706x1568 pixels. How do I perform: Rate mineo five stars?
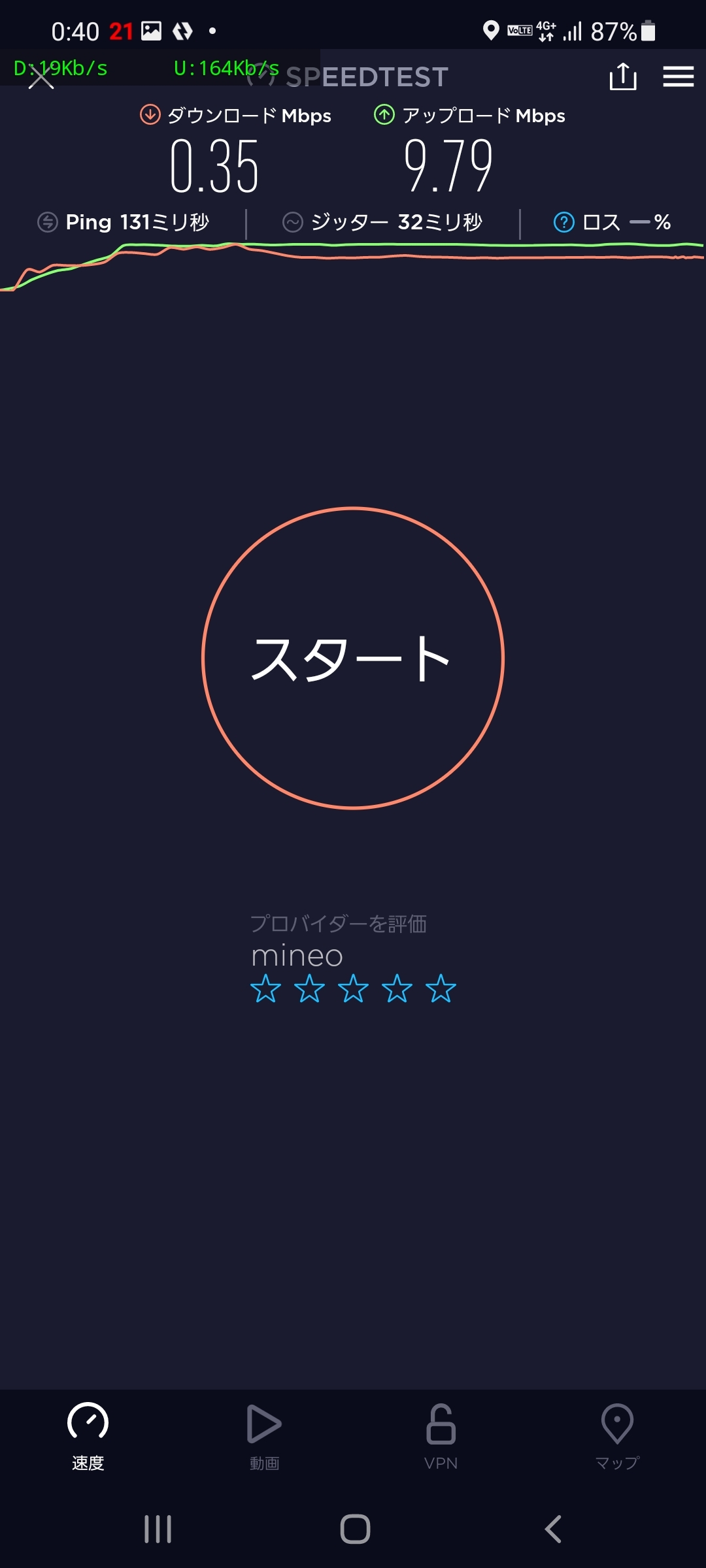441,988
